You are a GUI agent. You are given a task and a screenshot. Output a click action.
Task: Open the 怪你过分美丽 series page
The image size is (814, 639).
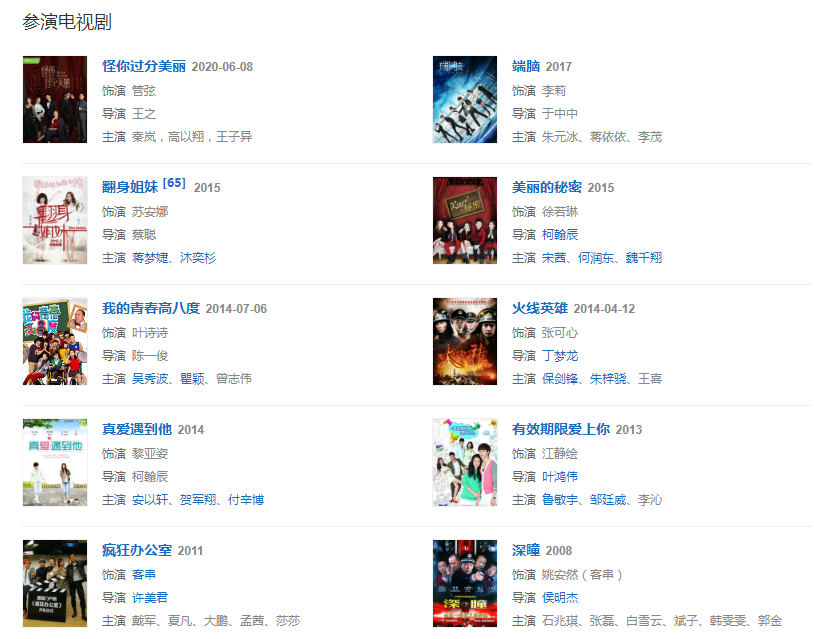click(144, 67)
